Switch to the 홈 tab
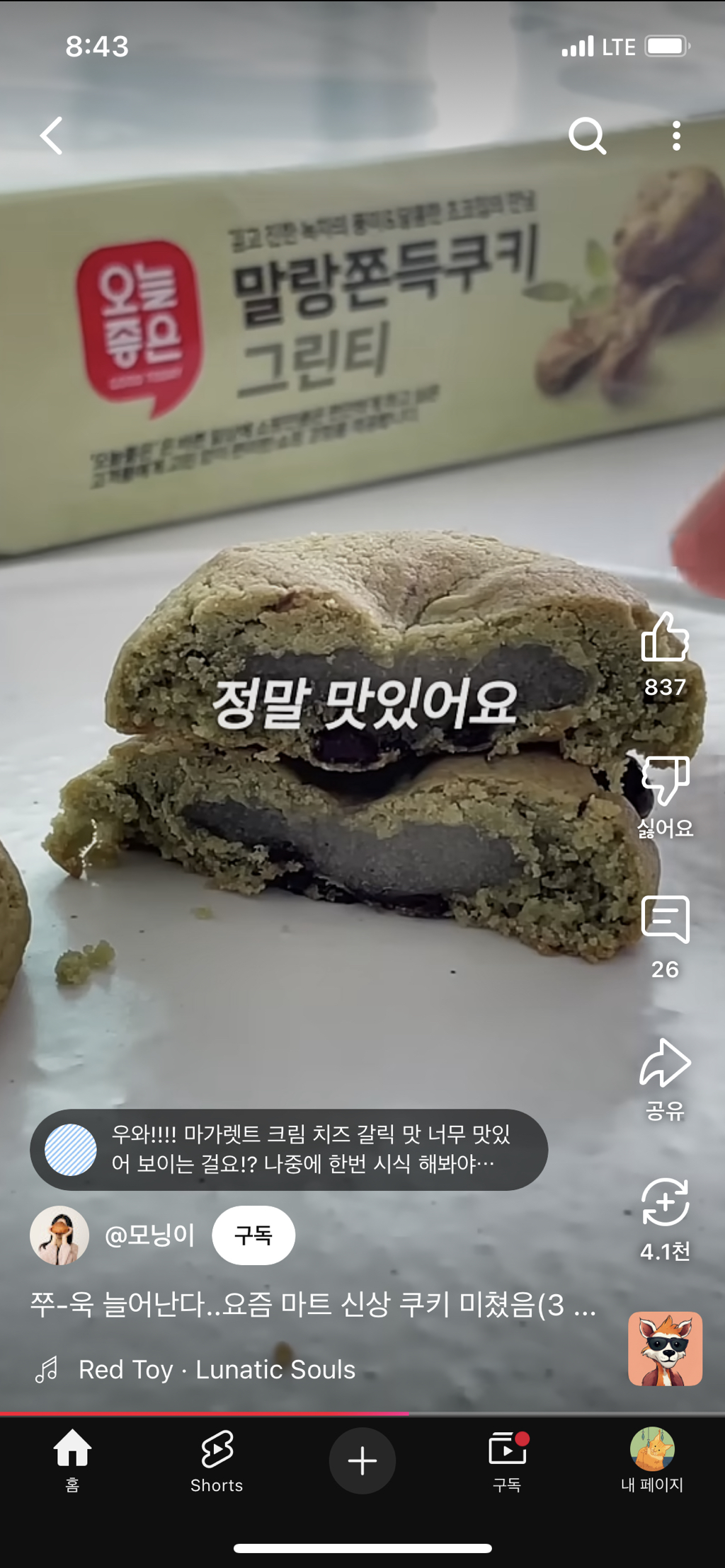The height and width of the screenshot is (1568, 725). pyautogui.click(x=72, y=1460)
